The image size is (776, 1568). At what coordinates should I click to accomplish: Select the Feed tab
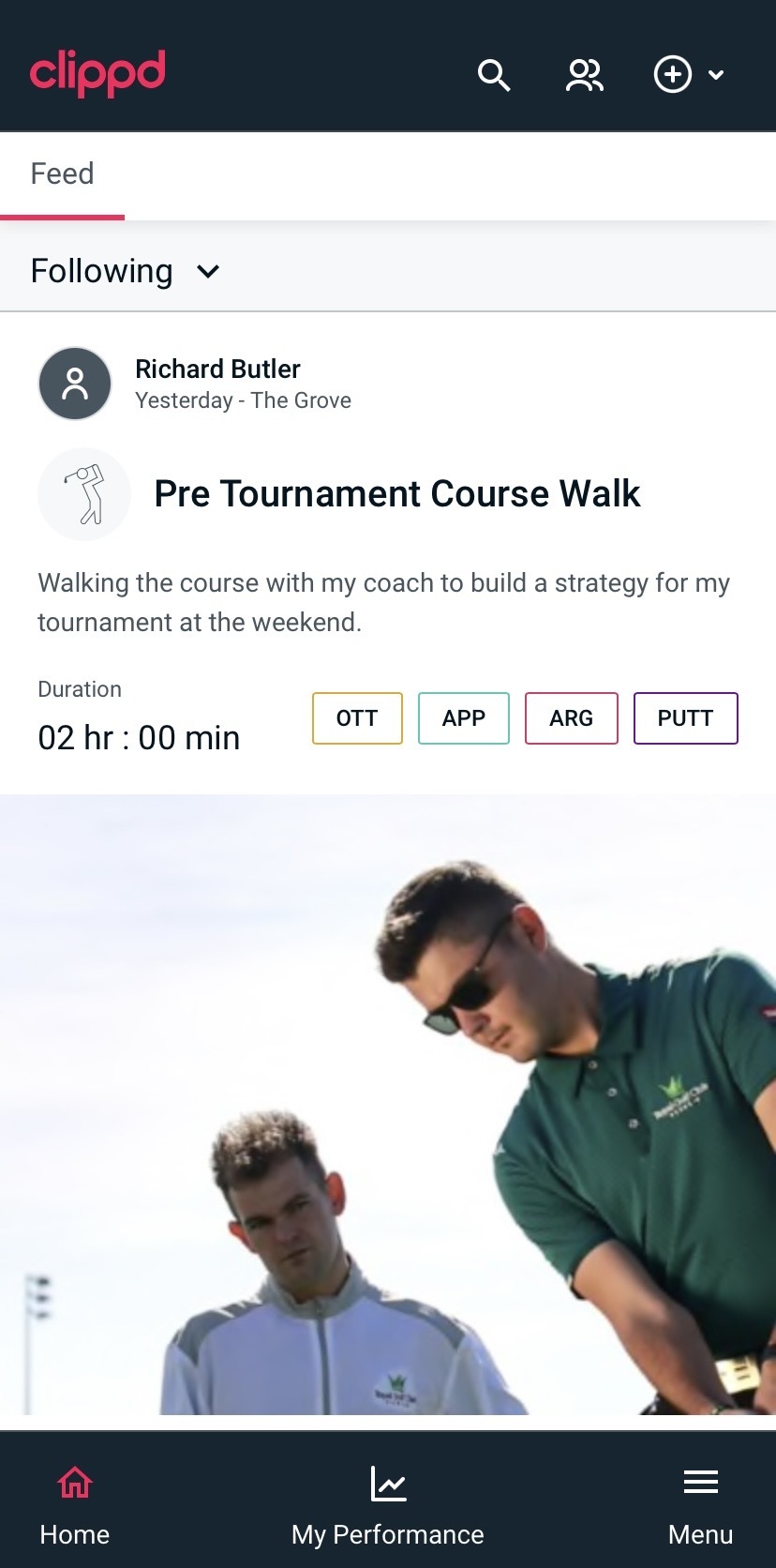pos(63,174)
